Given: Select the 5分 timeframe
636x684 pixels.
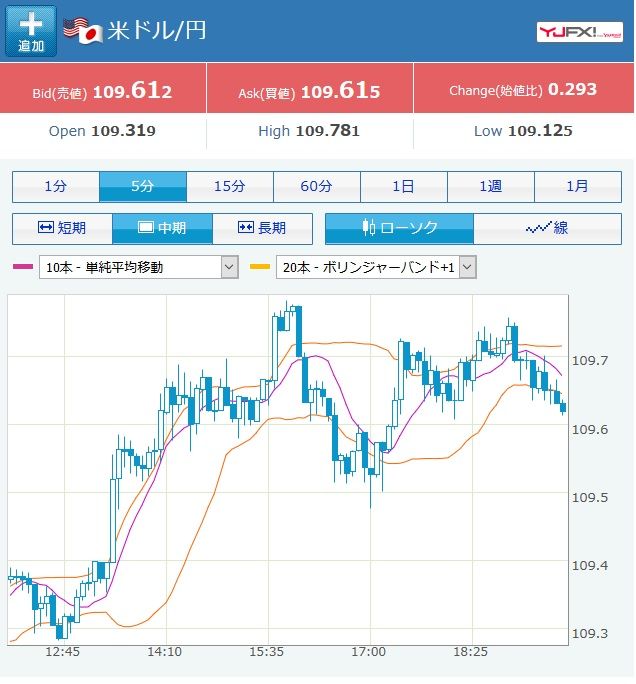Looking at the screenshot, I should tap(143, 187).
